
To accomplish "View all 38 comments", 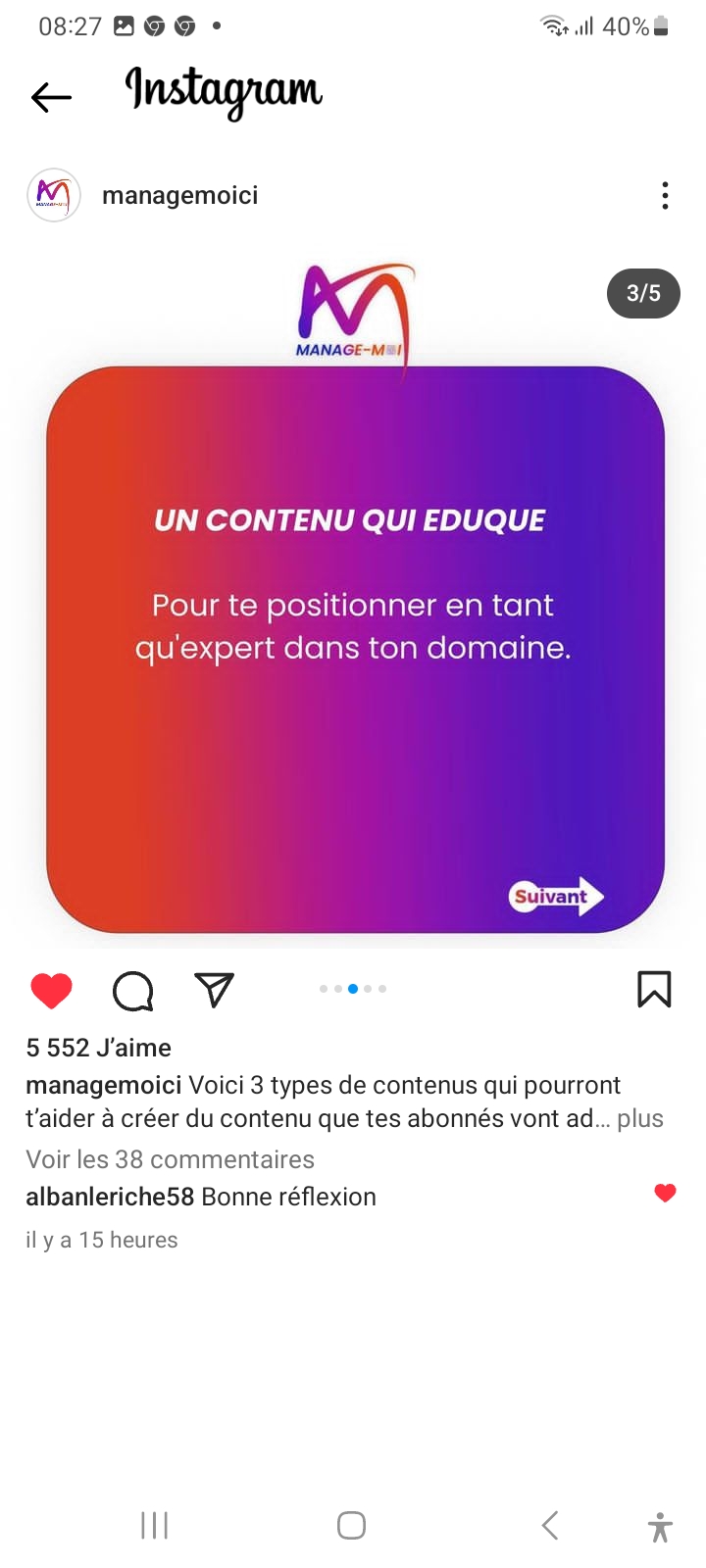I will click(x=170, y=1159).
